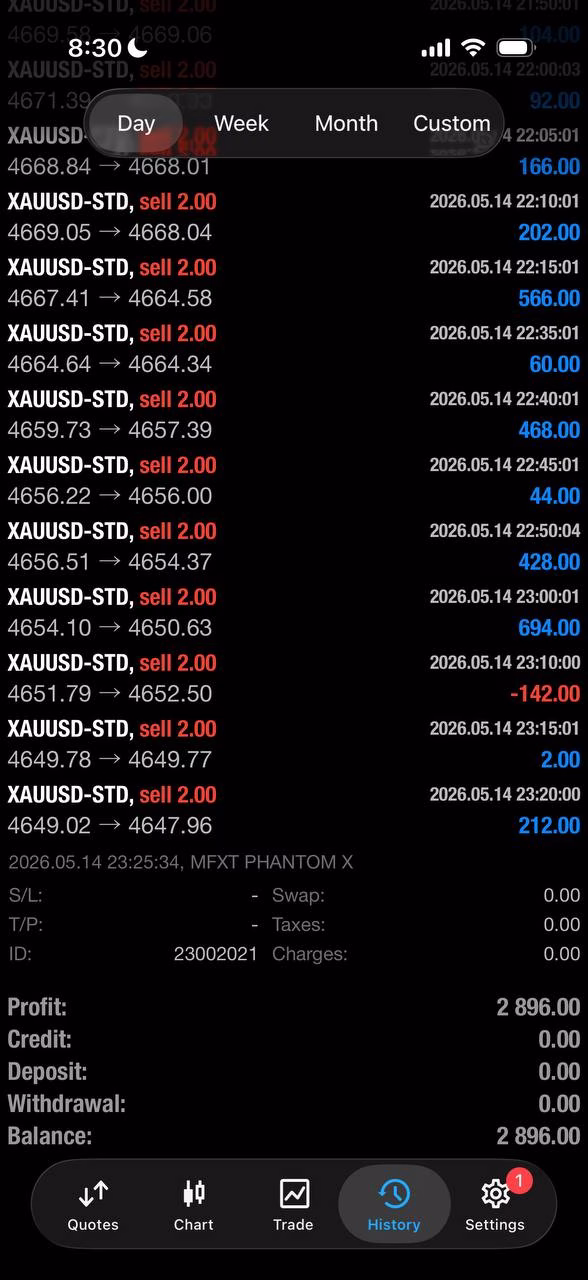Choose the Custom period option
Screen dimensions: 588x1280
pos(452,123)
